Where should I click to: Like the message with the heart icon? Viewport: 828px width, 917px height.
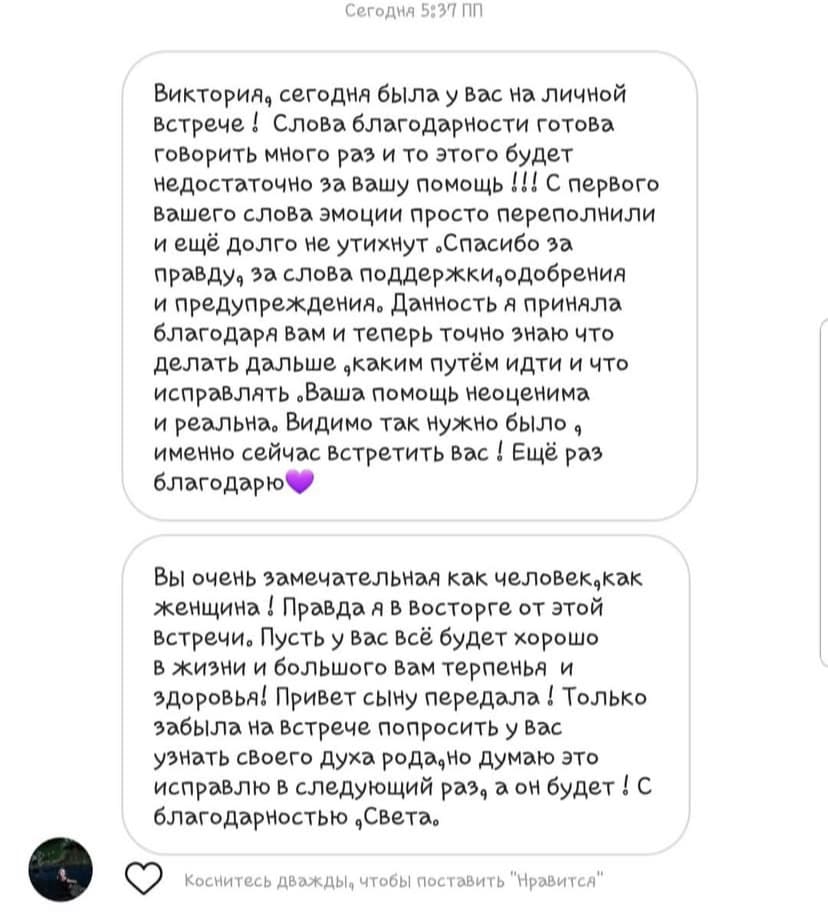(146, 879)
